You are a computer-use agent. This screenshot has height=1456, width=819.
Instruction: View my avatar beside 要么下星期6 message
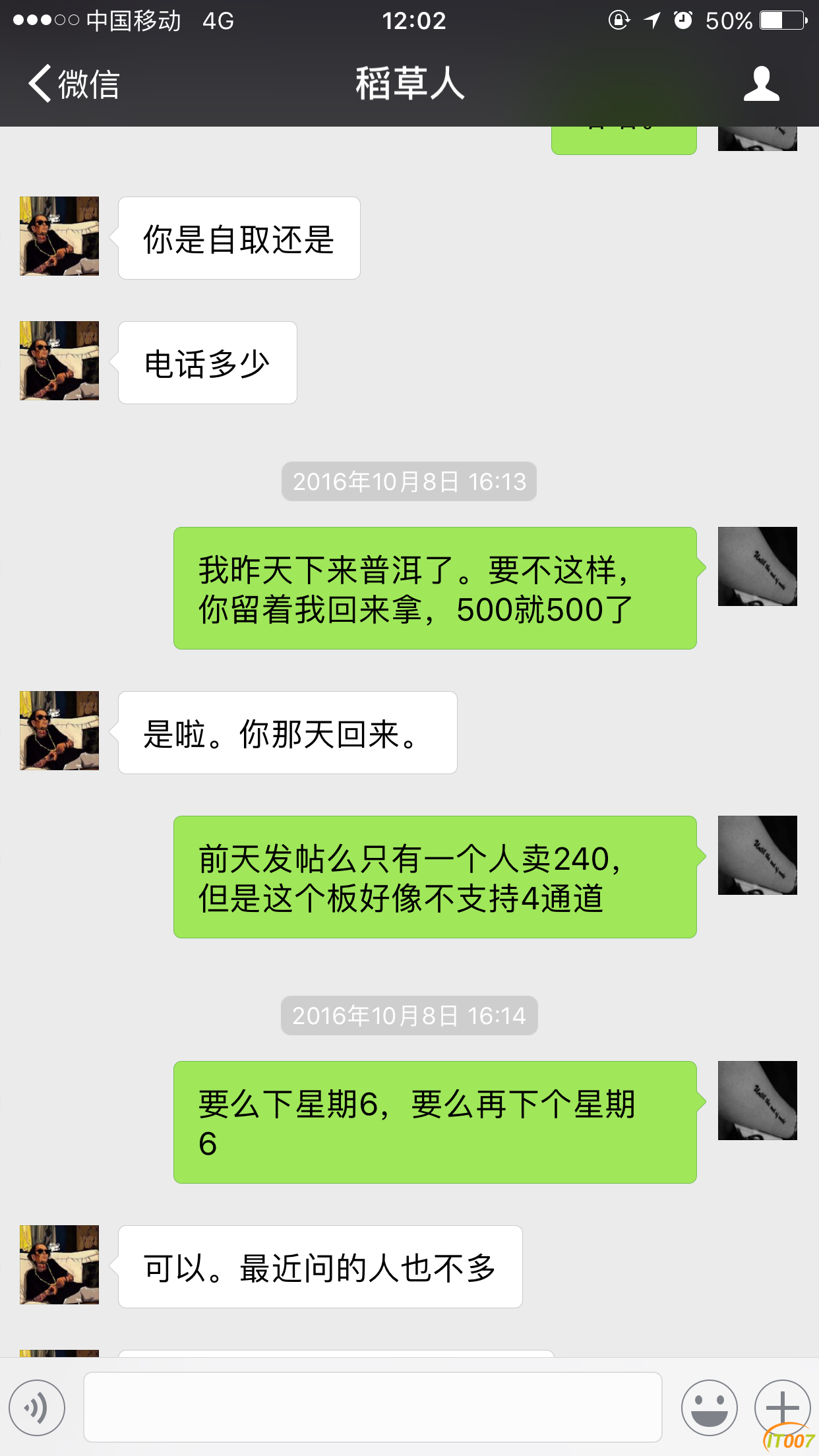click(x=757, y=1101)
